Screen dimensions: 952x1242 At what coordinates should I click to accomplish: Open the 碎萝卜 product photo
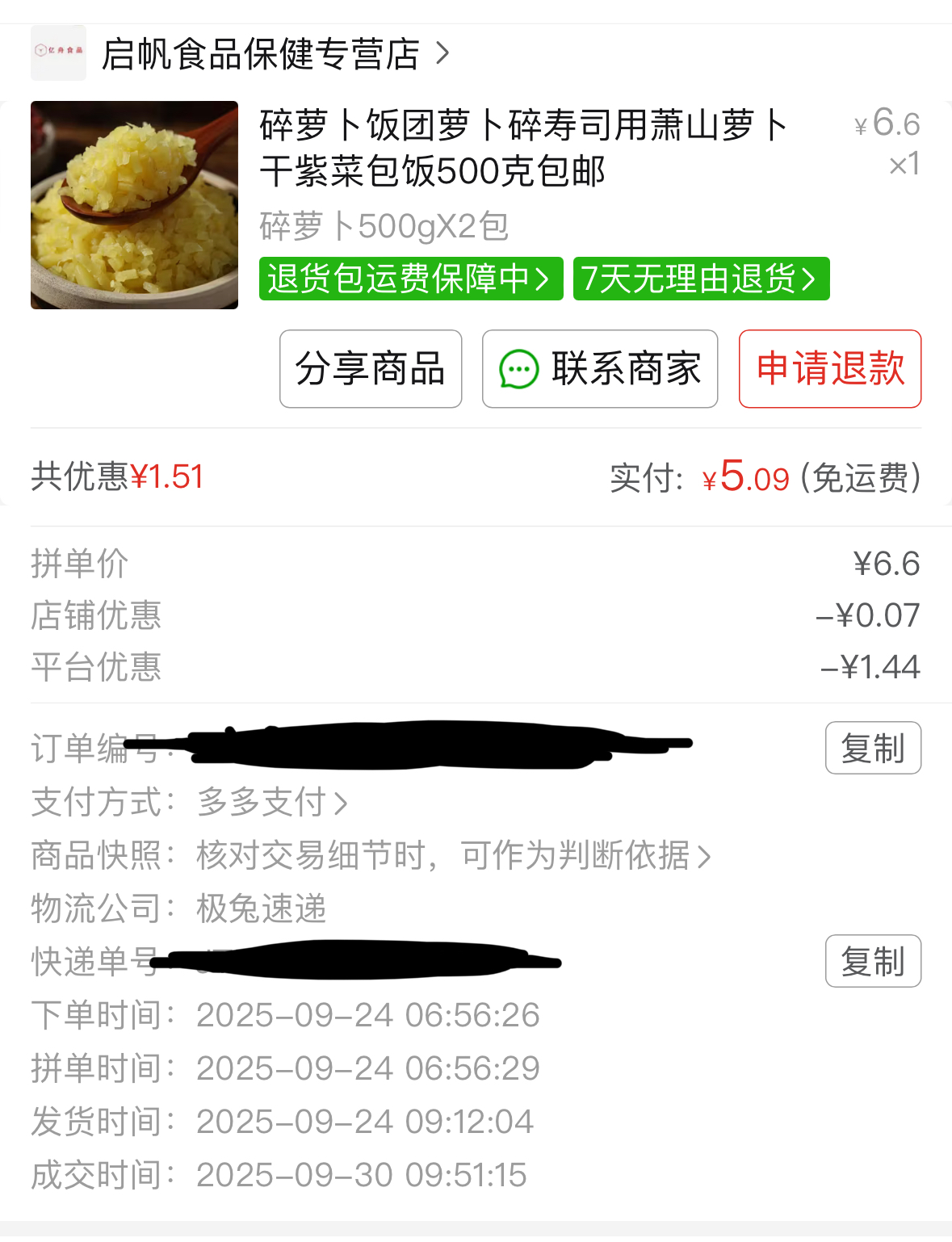(134, 205)
